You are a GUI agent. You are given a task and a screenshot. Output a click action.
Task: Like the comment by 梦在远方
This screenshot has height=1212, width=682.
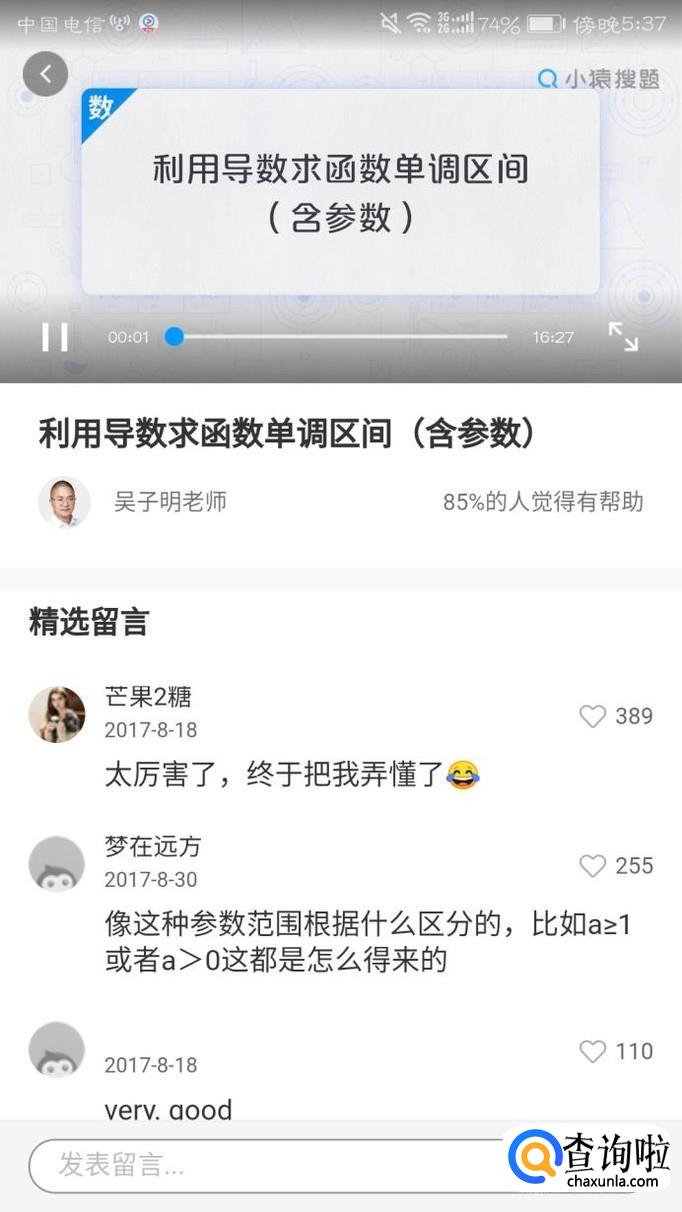click(593, 866)
